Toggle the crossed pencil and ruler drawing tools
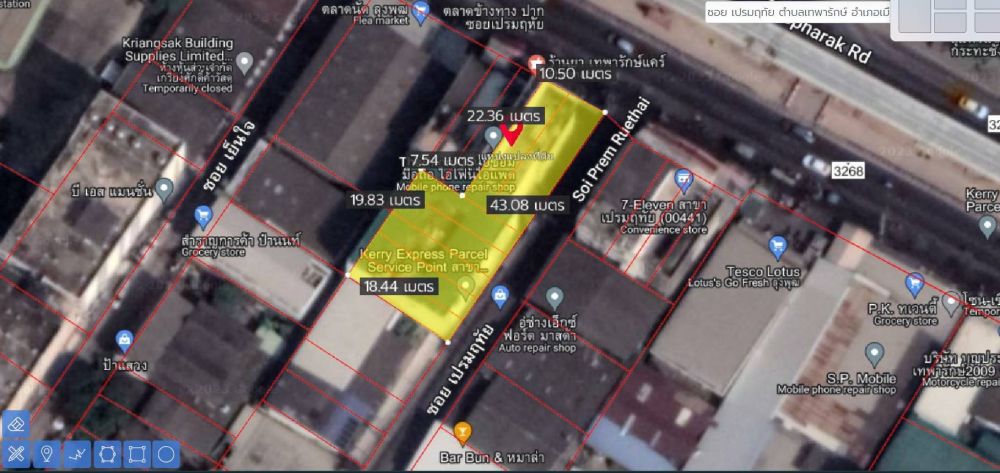 15,455
